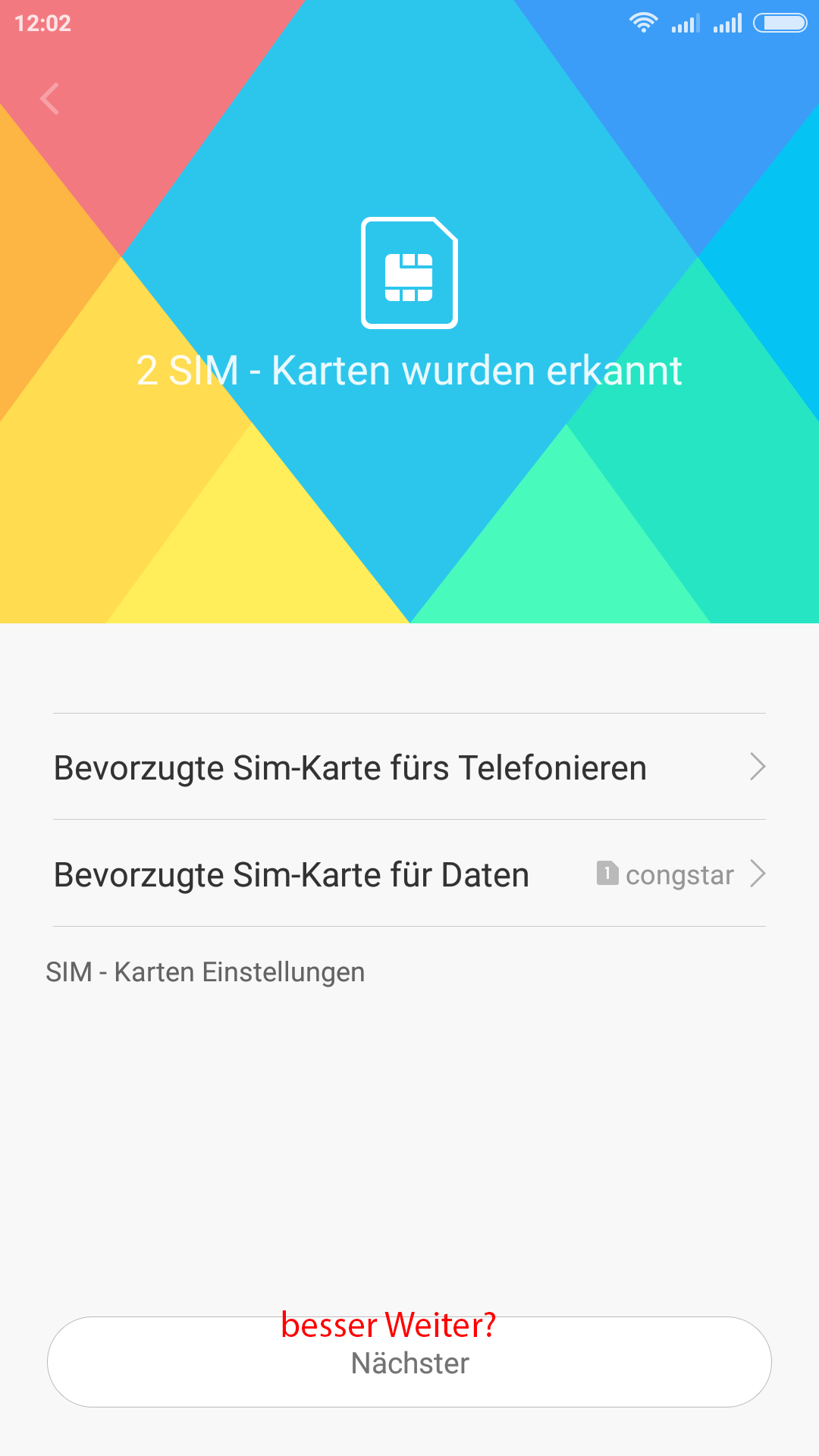Open Bevorzugte Sim-Karte fürs Telefonieren
The height and width of the screenshot is (1456, 819).
click(409, 767)
